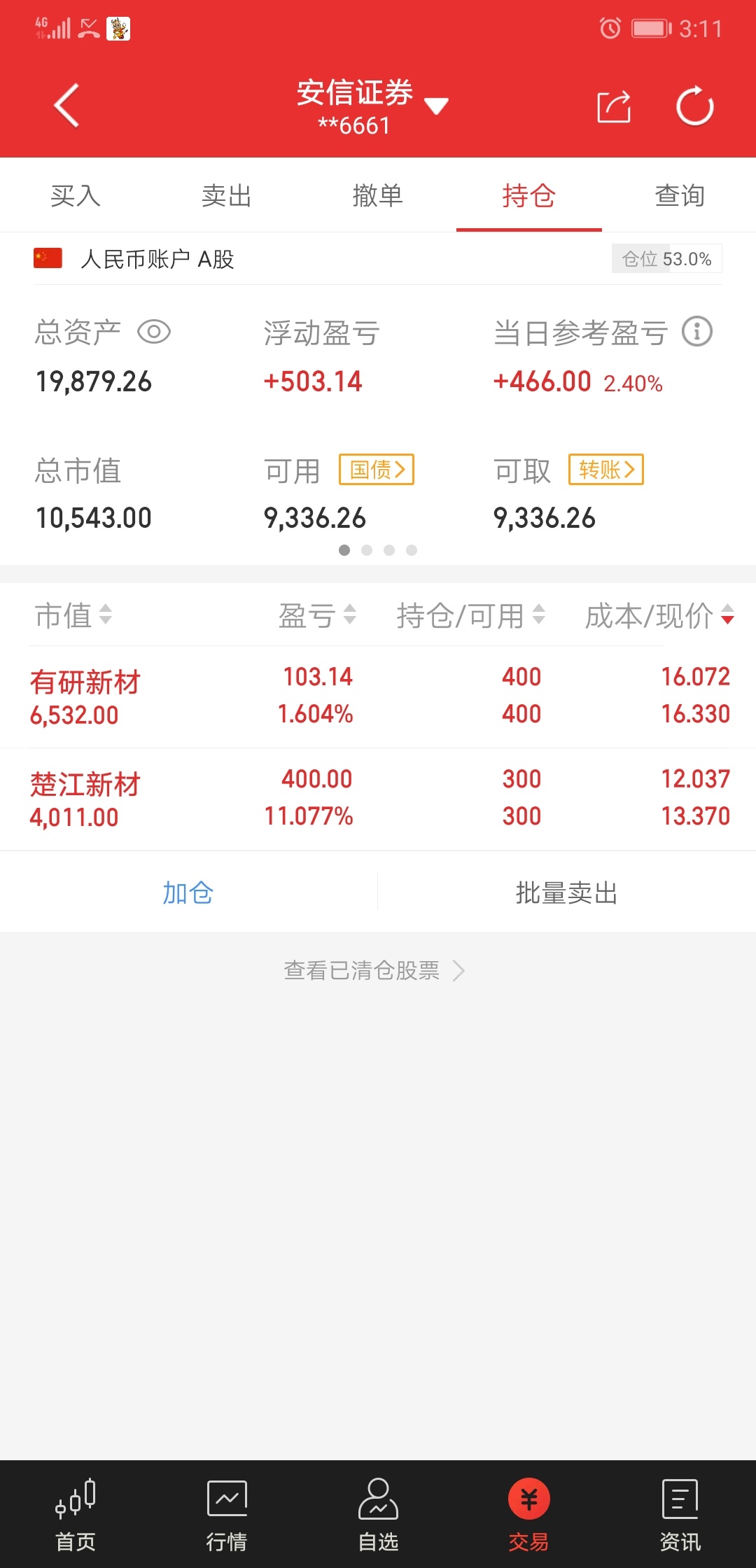Hide total assets with the eye icon

pyautogui.click(x=154, y=332)
